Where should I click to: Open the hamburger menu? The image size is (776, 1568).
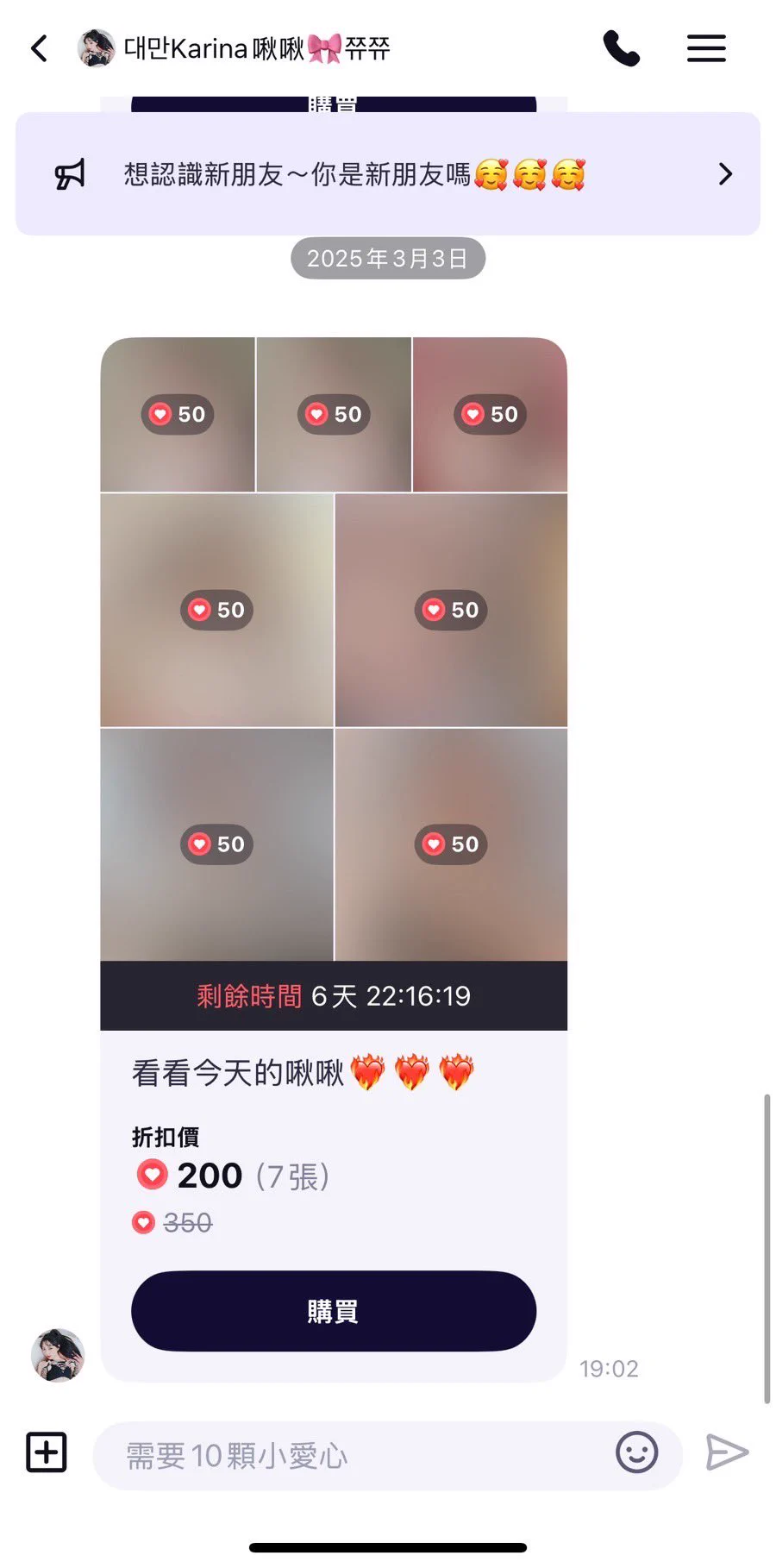pos(706,48)
